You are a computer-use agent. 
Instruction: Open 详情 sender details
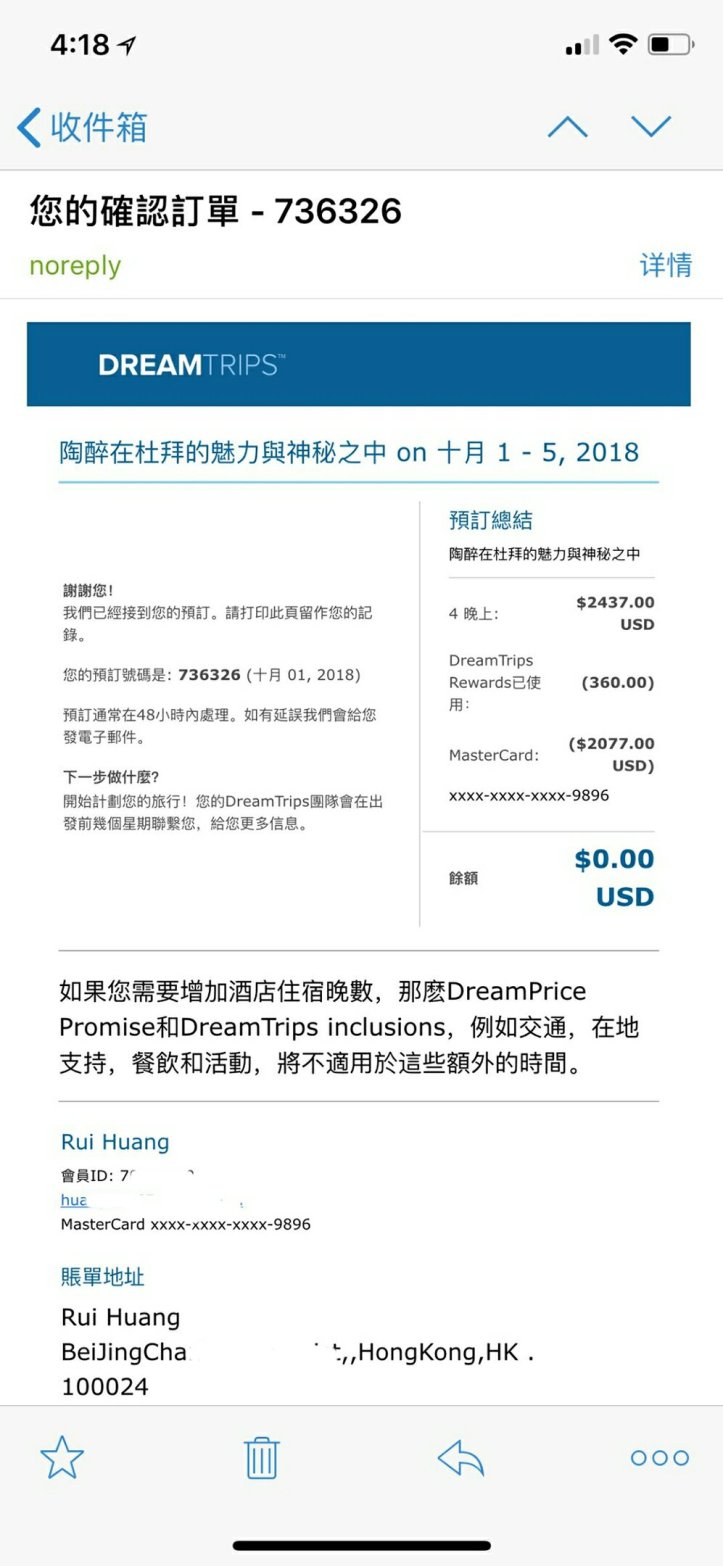tap(665, 265)
